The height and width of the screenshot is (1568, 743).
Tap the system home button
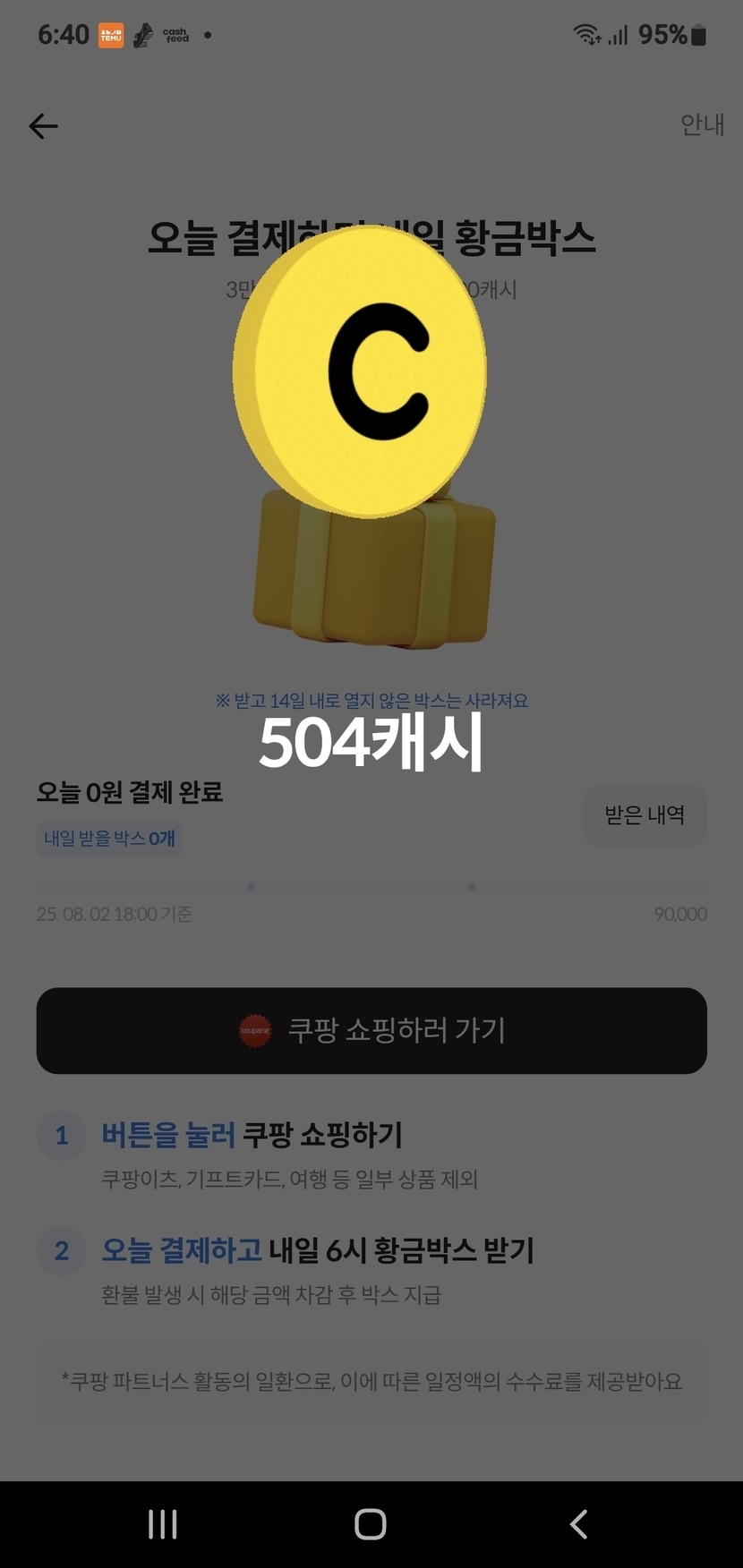click(370, 1524)
